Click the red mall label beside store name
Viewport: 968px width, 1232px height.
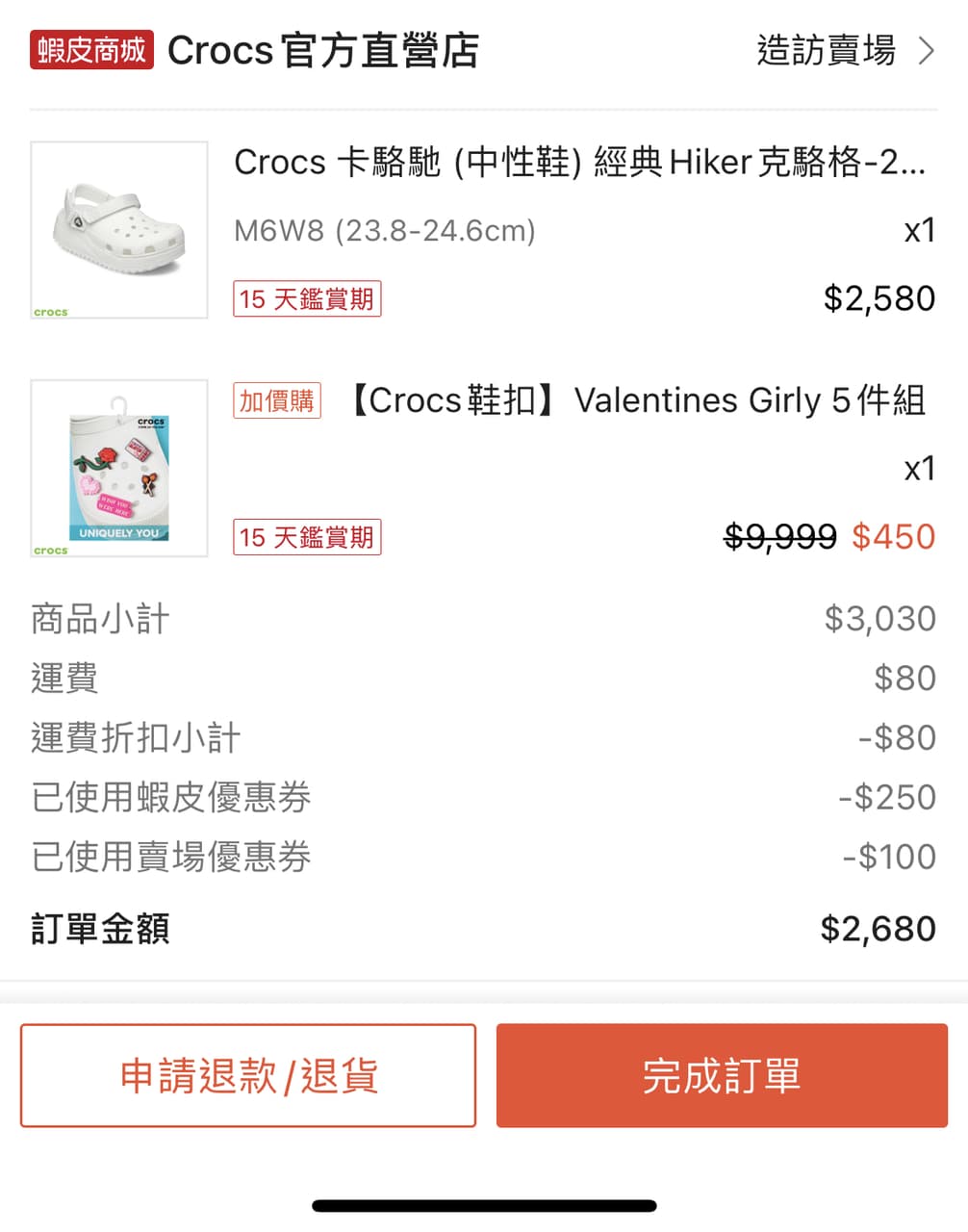(90, 45)
